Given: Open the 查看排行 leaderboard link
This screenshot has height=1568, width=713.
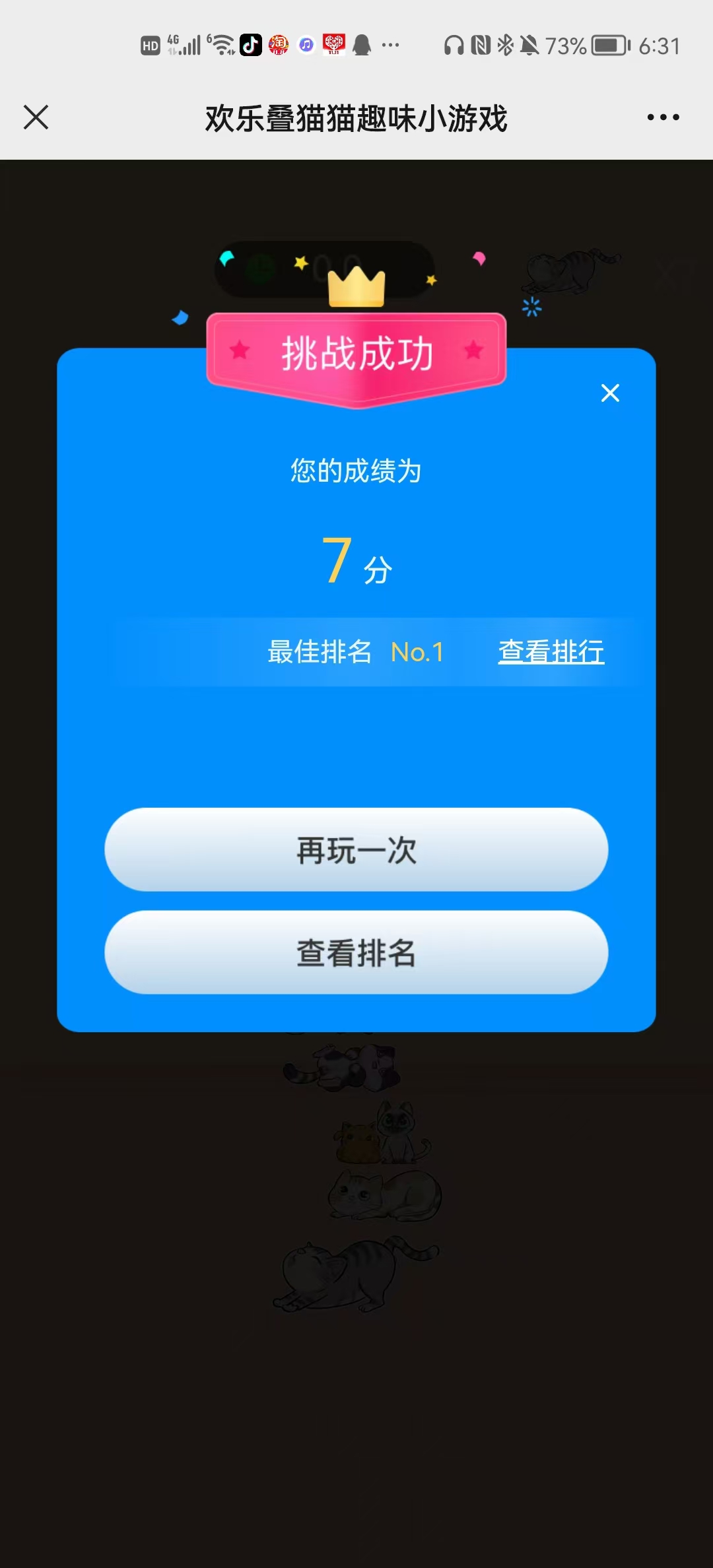Looking at the screenshot, I should [x=551, y=652].
